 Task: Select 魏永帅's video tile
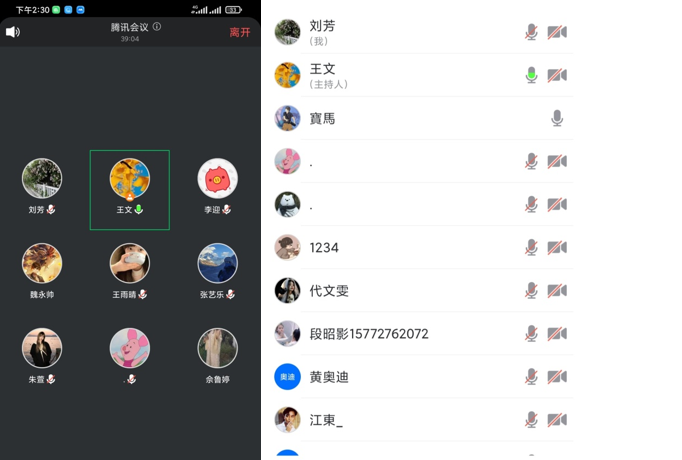42,271
